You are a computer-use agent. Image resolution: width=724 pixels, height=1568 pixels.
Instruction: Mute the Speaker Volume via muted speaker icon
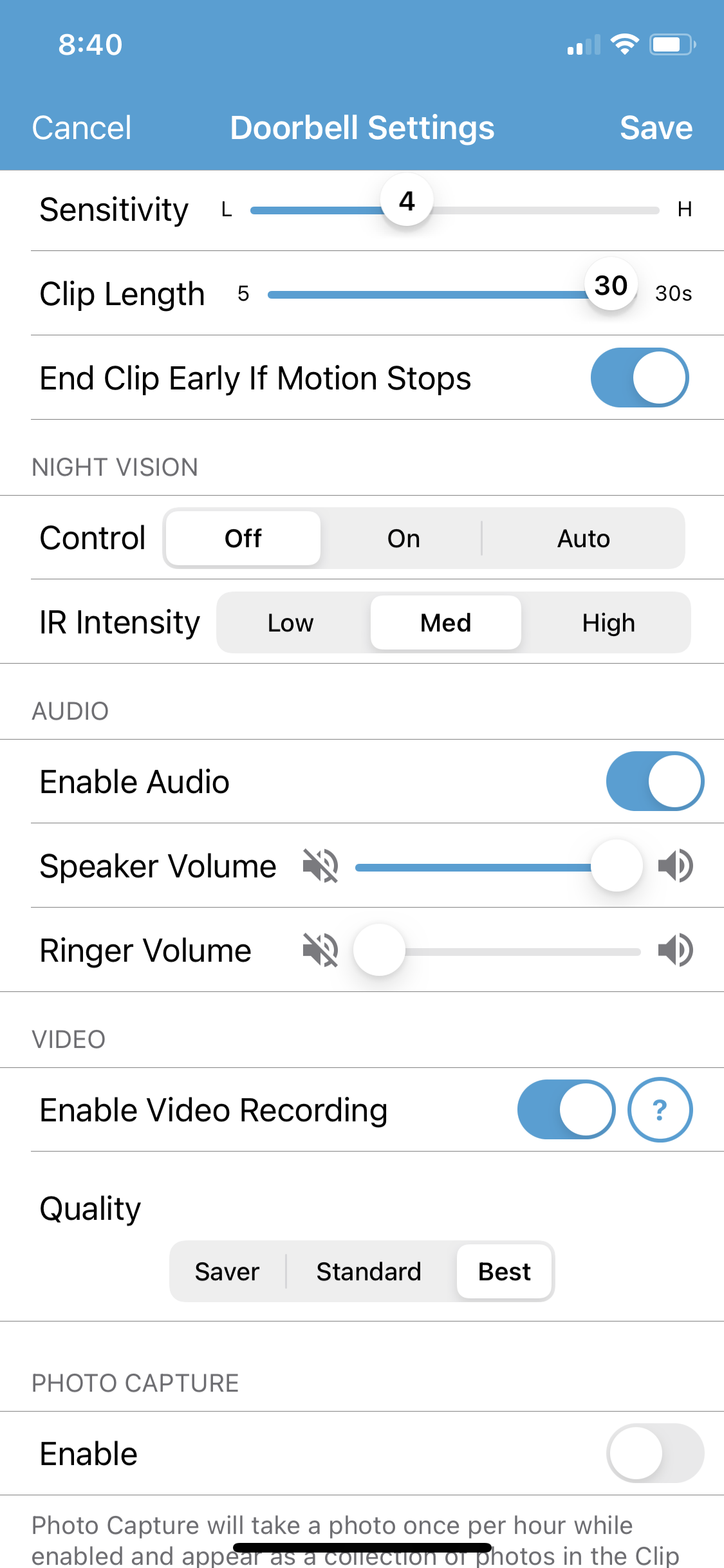click(x=320, y=866)
